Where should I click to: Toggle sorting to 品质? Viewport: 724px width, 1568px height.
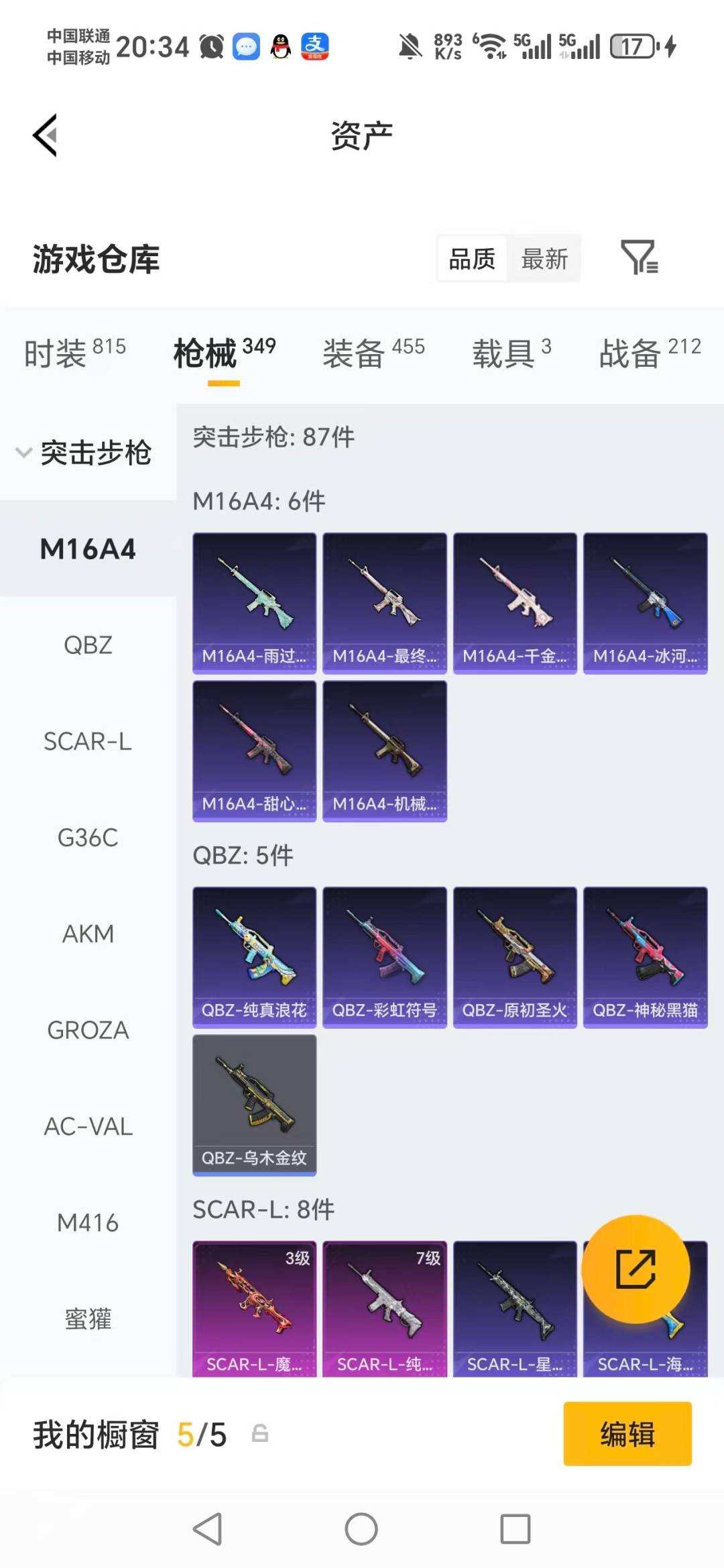[x=471, y=258]
